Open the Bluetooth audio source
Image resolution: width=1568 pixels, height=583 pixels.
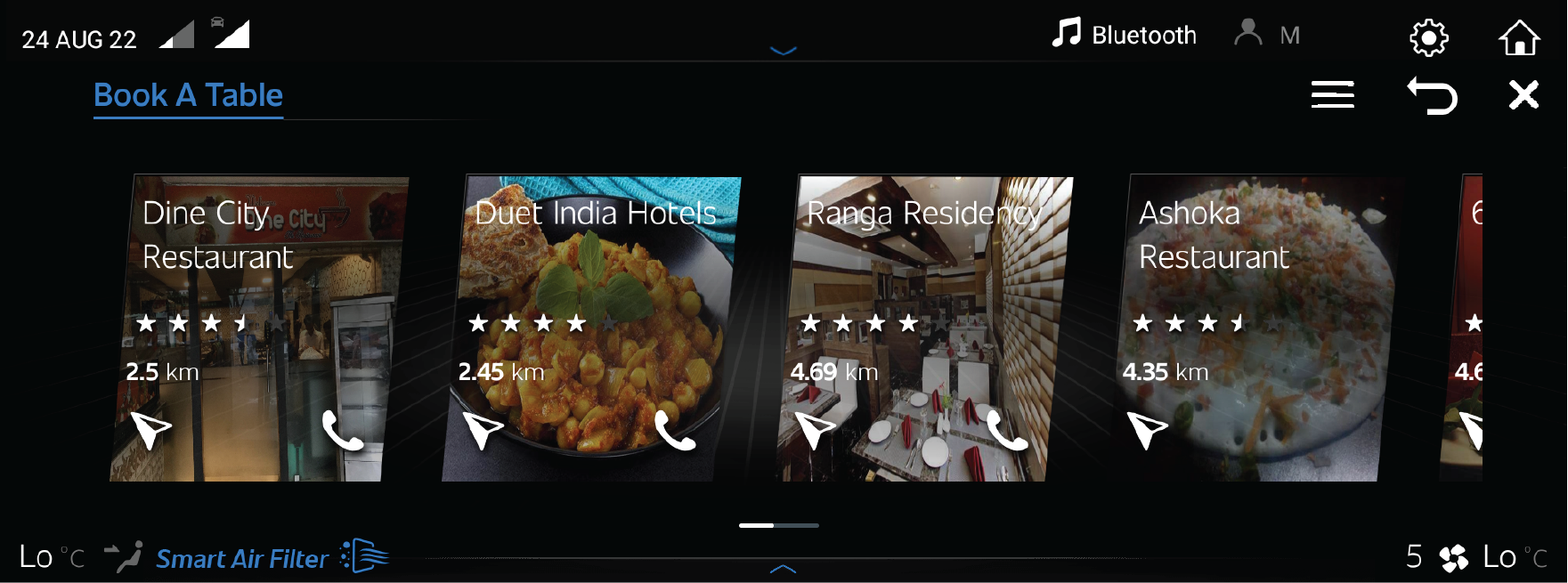tap(1125, 35)
